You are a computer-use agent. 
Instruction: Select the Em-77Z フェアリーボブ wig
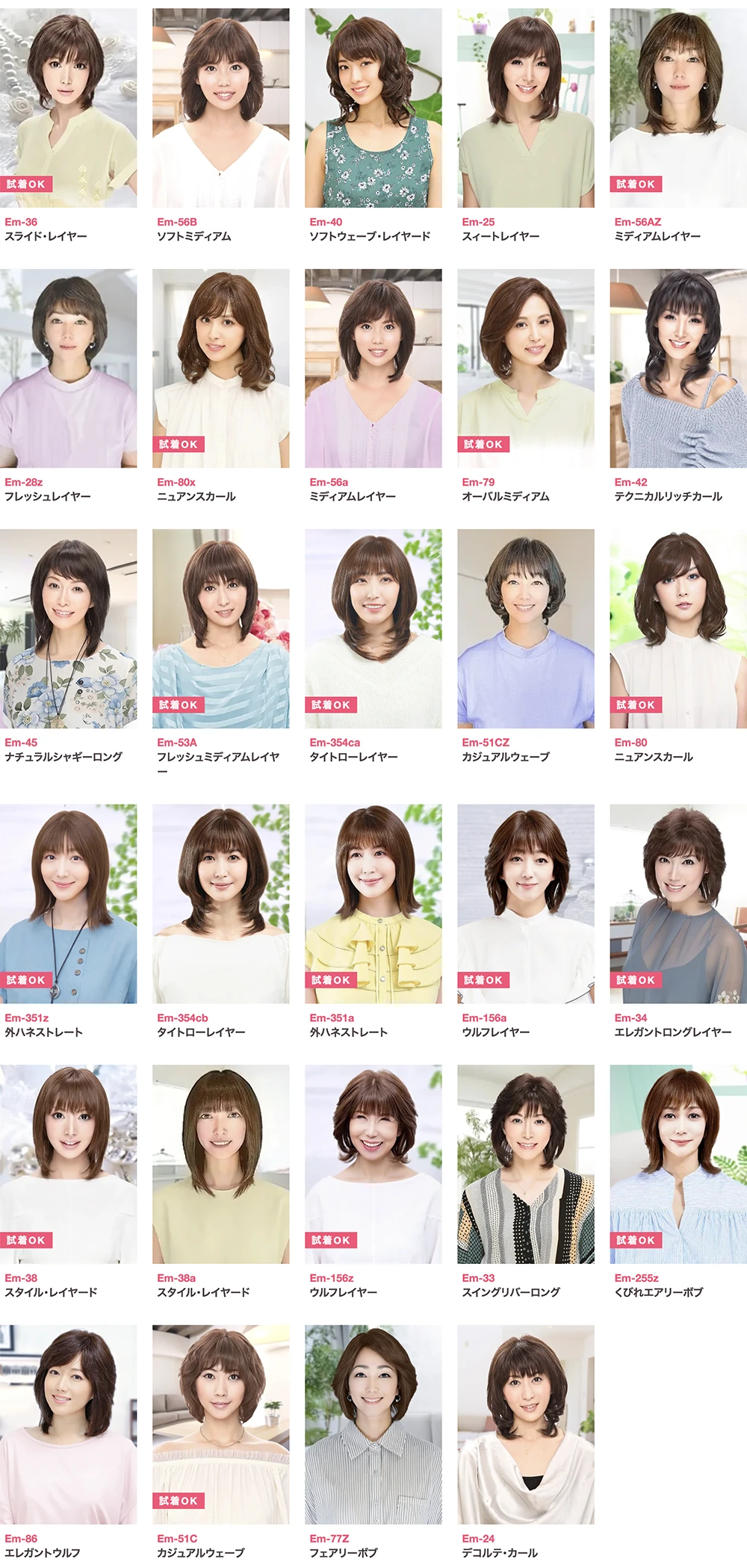point(373,1424)
